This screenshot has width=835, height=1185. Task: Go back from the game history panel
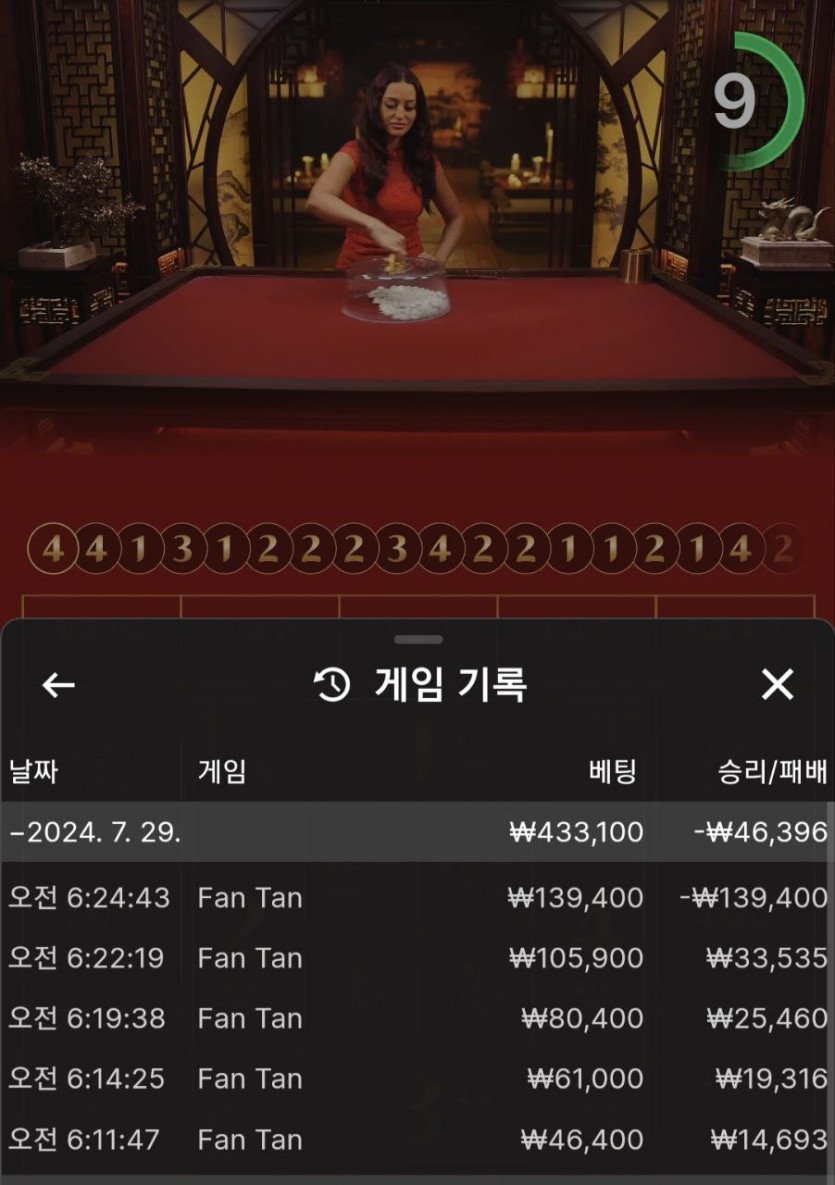click(59, 685)
